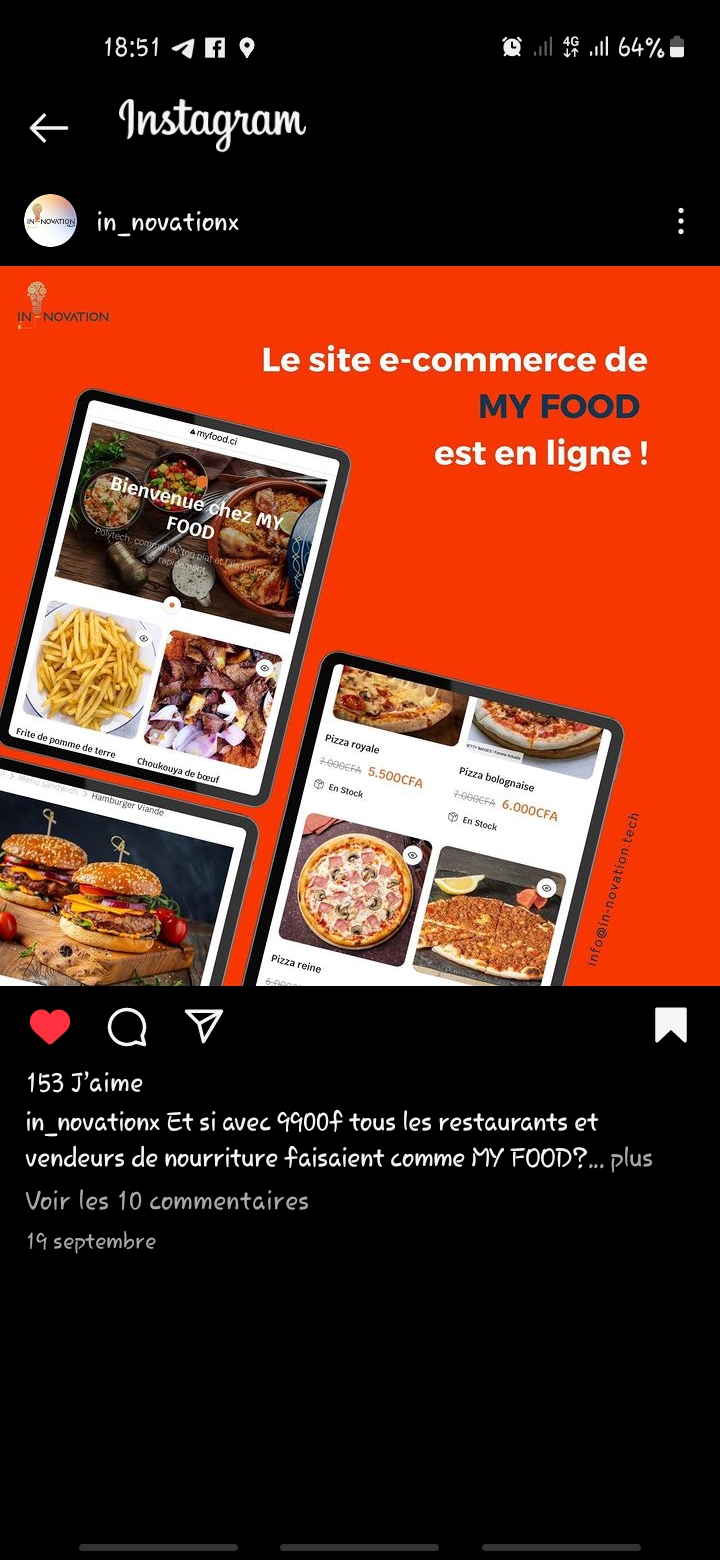Go back using the top arrow

48,127
